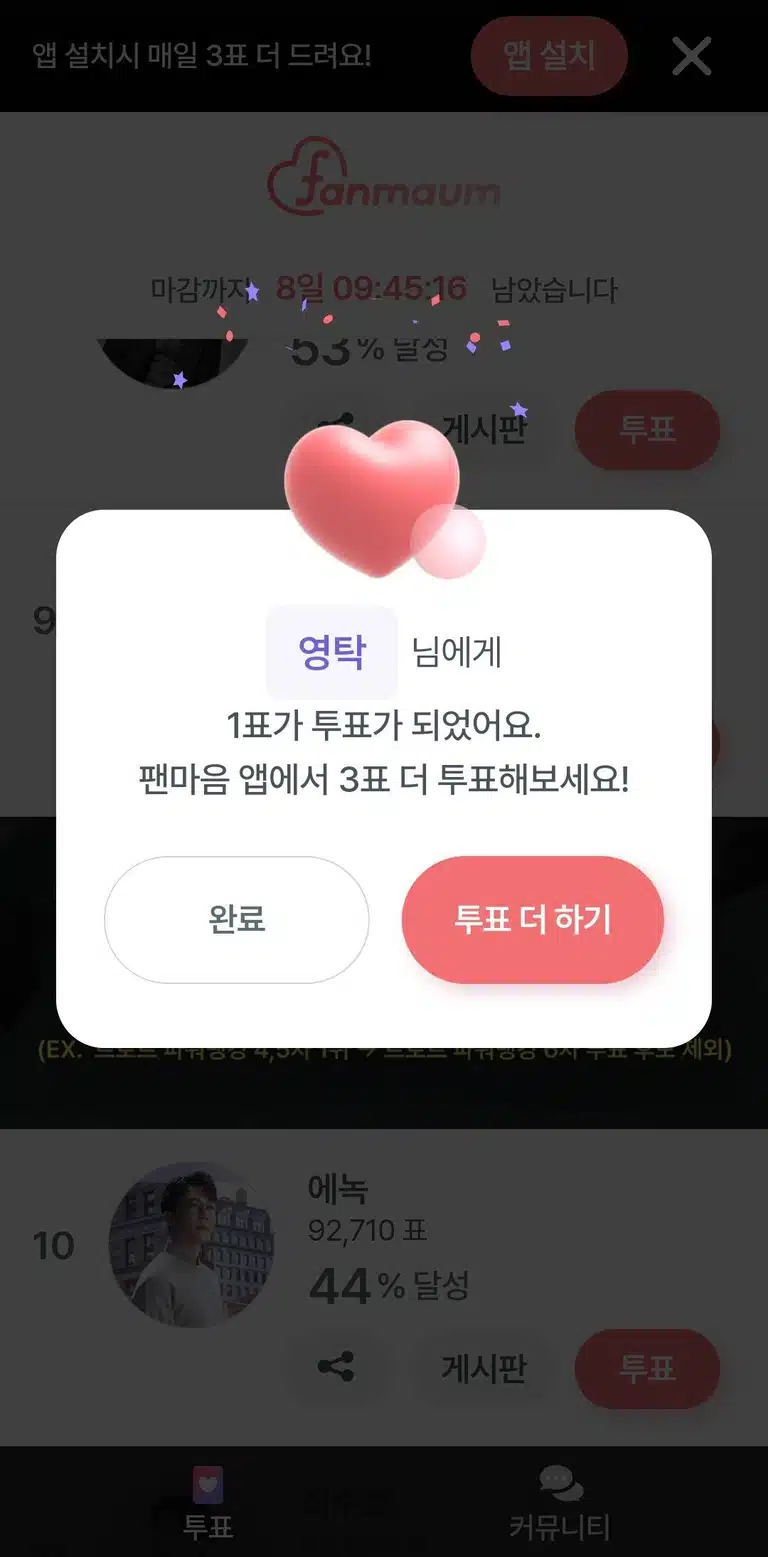Tap 완료 to close the vote dialog

pyautogui.click(x=237, y=919)
